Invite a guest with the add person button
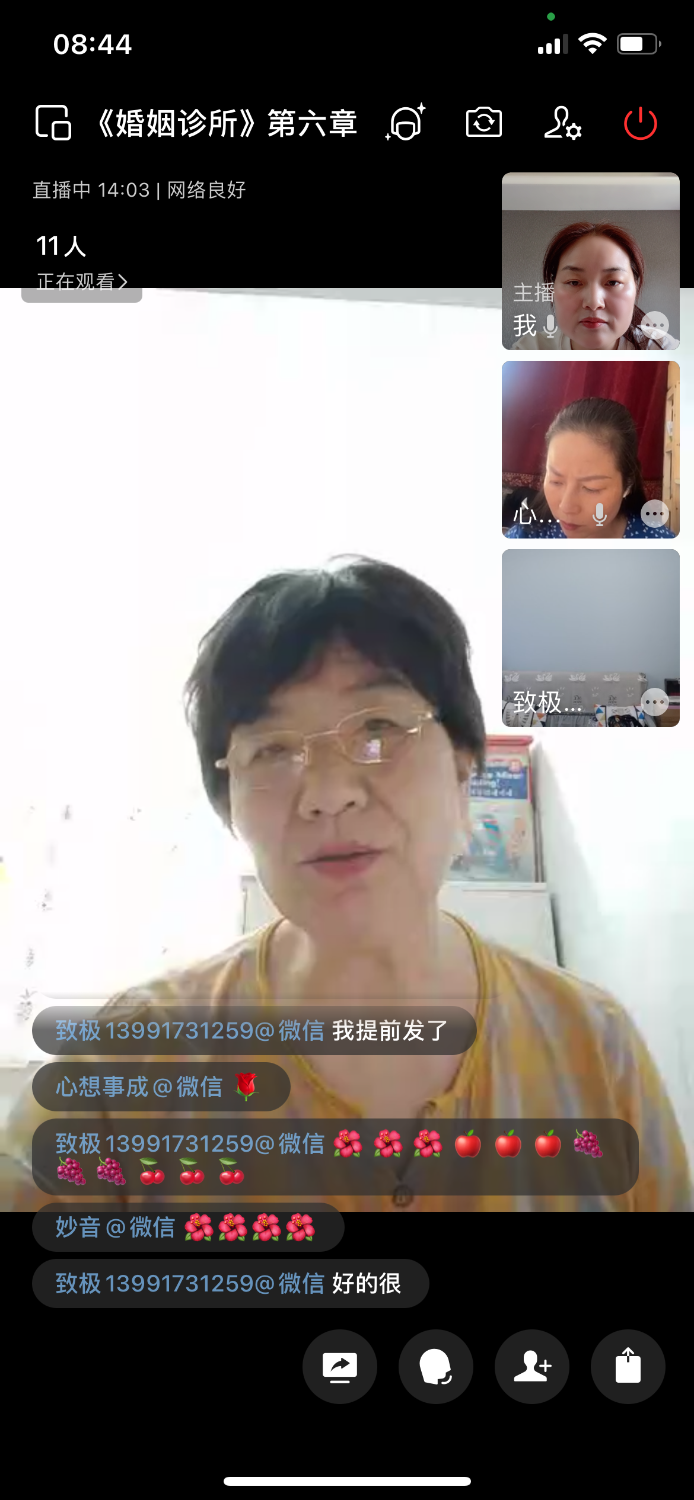Image resolution: width=694 pixels, height=1500 pixels. 532,1366
